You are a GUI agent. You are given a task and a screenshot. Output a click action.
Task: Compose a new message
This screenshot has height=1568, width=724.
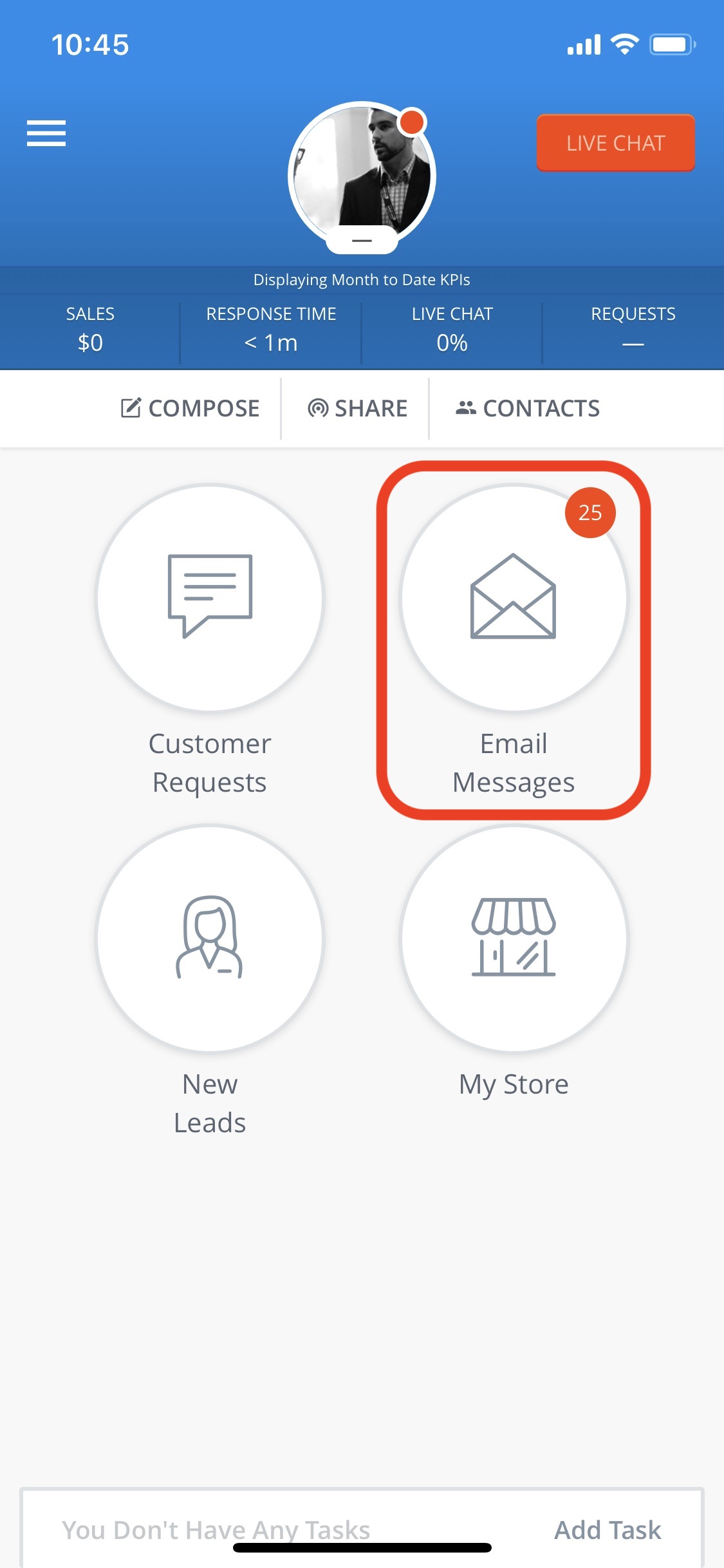pyautogui.click(x=190, y=408)
